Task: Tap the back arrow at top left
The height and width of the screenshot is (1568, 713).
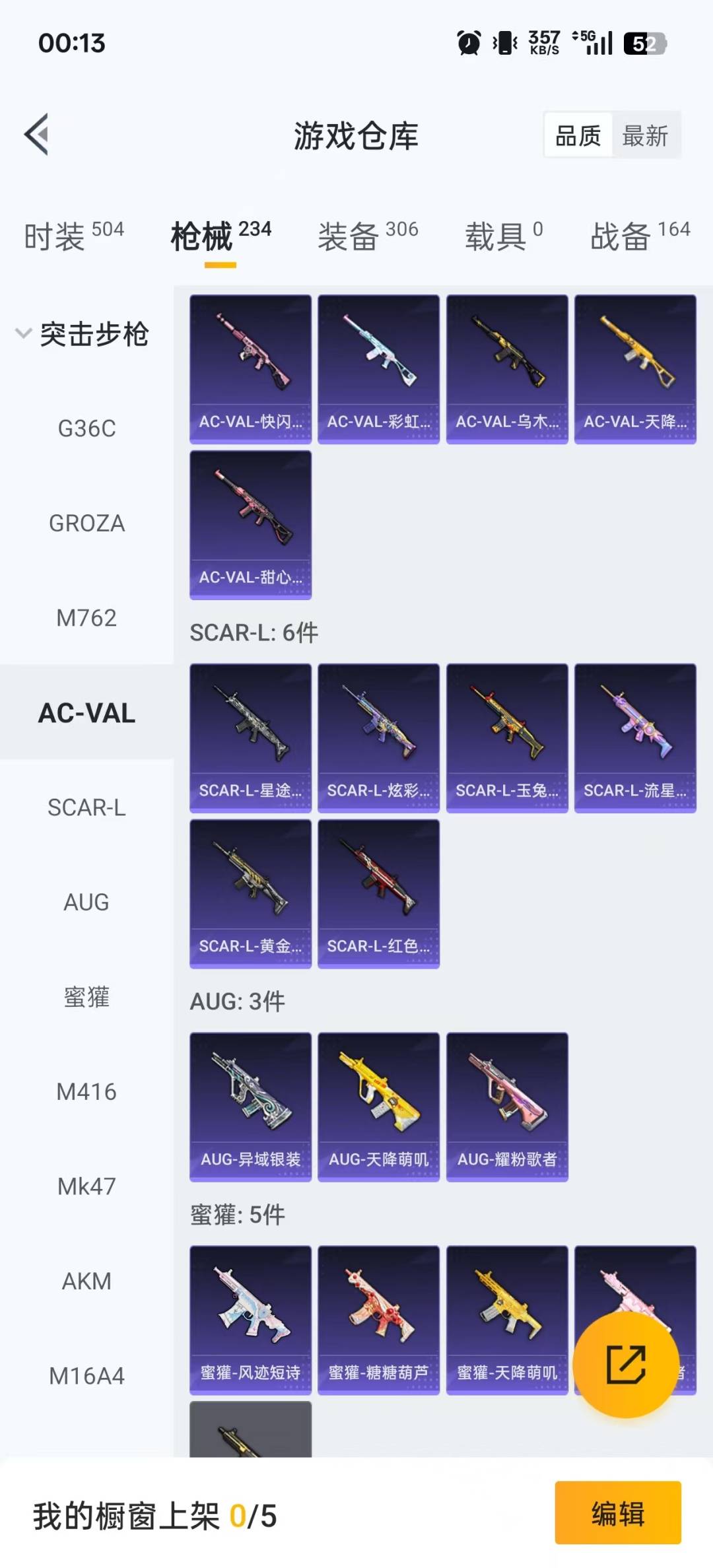Action: click(38, 135)
